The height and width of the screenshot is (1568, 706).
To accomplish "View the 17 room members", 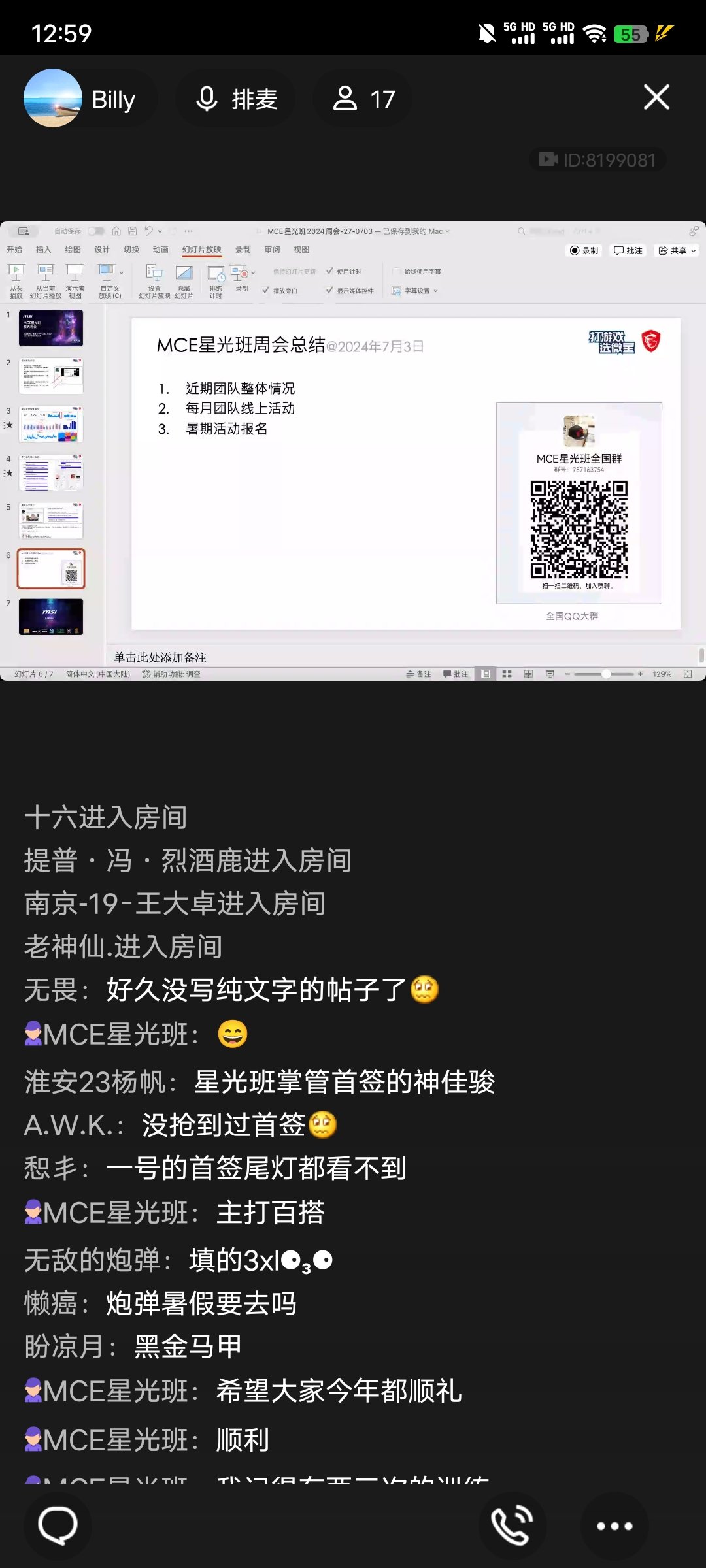I will (363, 99).
